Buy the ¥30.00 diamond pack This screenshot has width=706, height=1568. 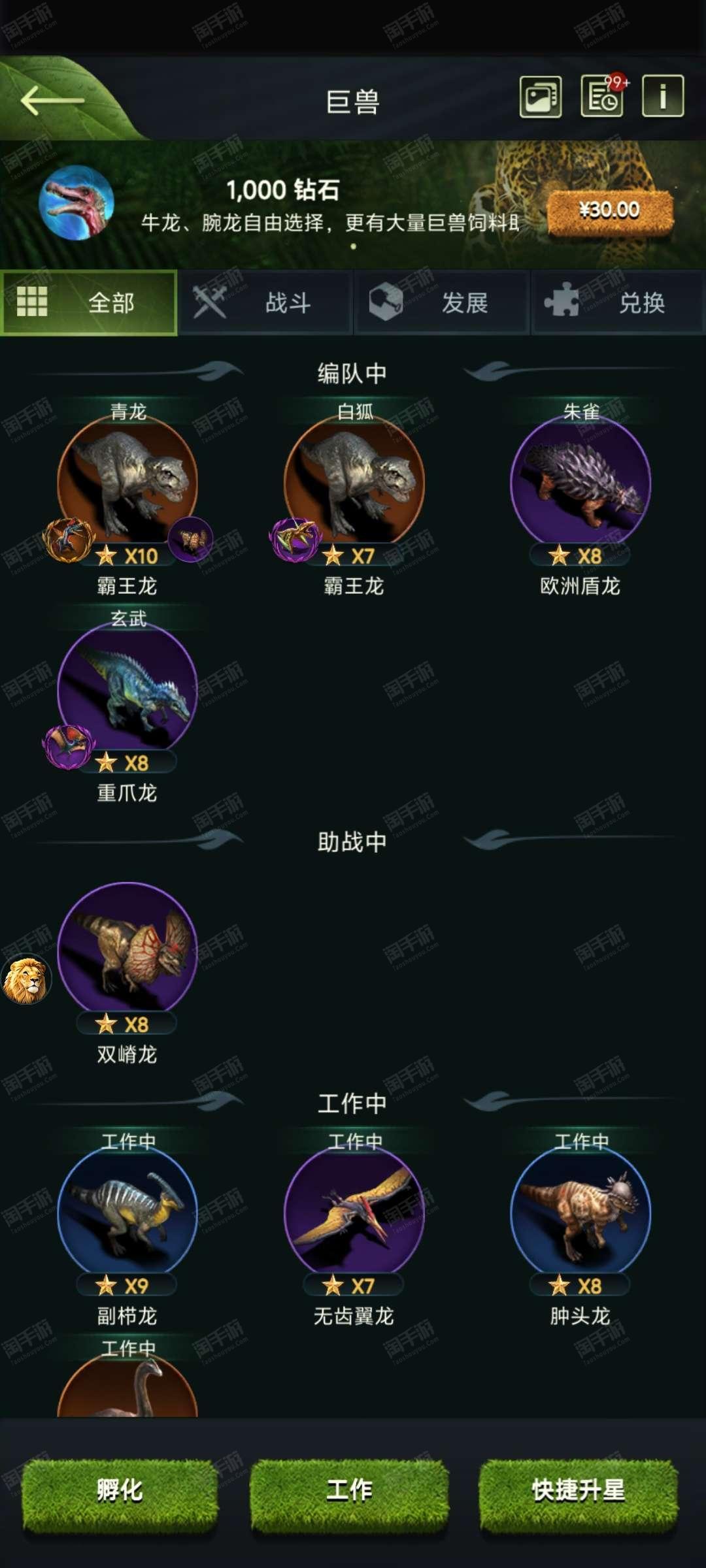[610, 211]
